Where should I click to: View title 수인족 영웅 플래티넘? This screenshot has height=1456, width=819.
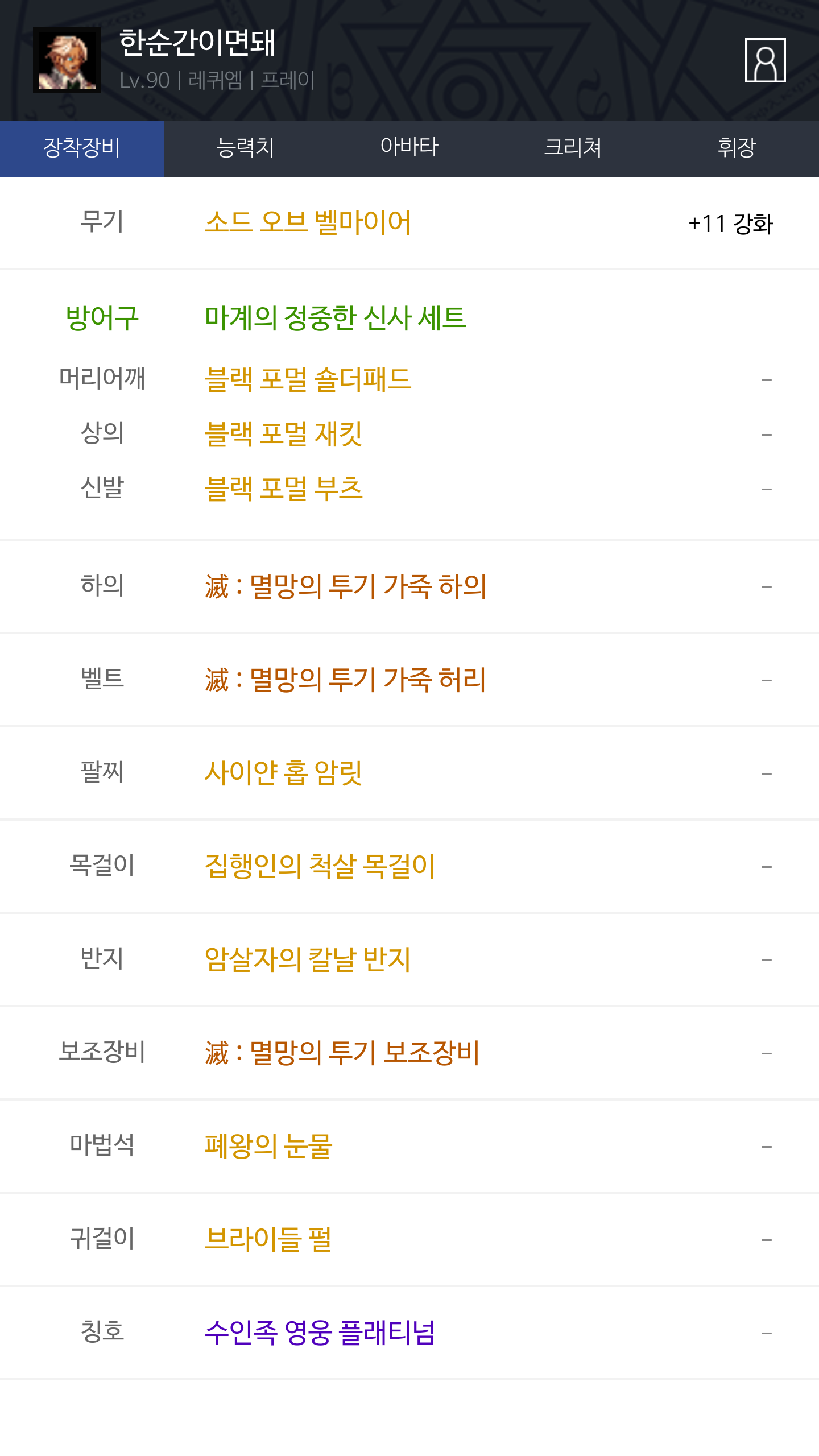click(x=320, y=1333)
